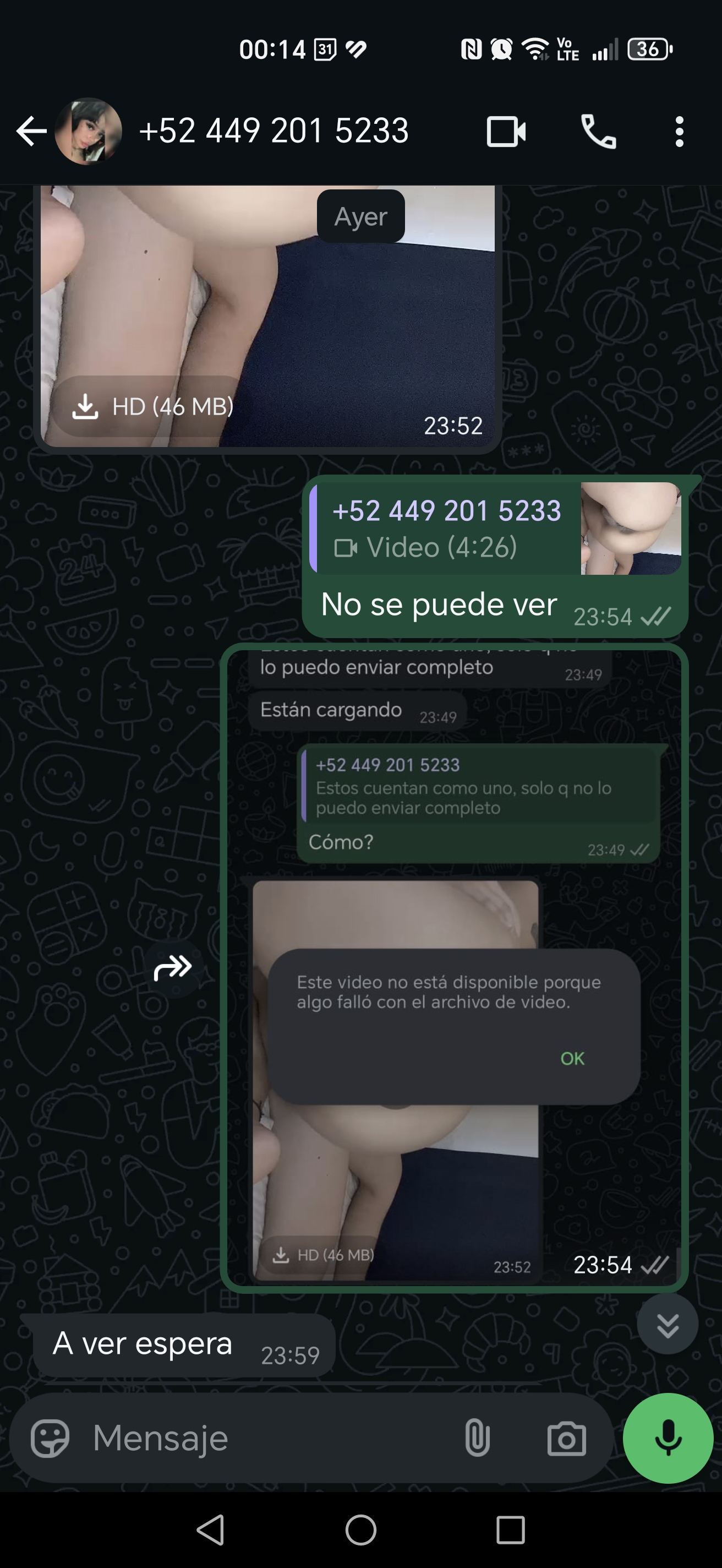
Task: Start a video call
Action: [x=506, y=132]
